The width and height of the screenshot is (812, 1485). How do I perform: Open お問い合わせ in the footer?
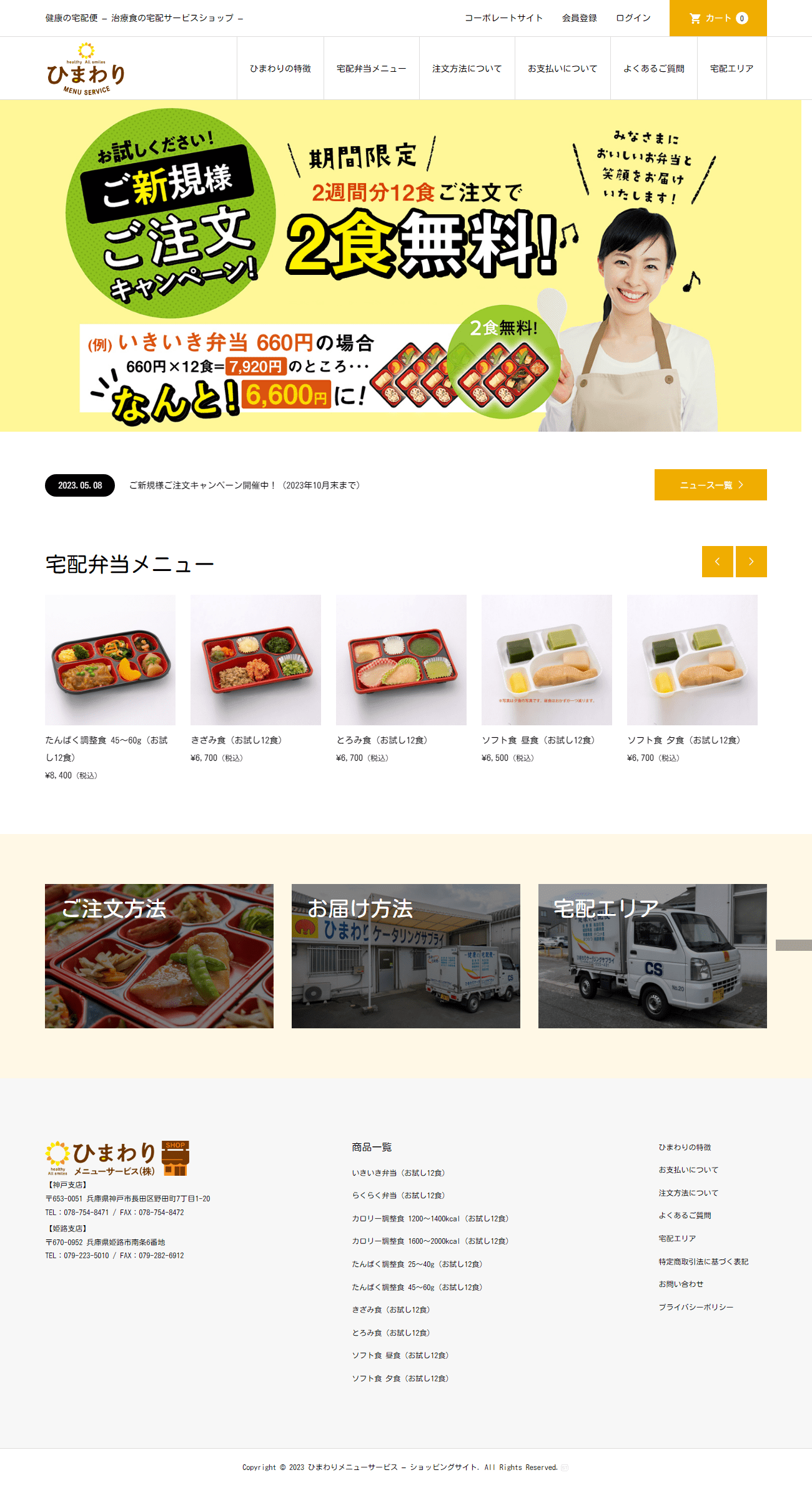pyautogui.click(x=681, y=1284)
